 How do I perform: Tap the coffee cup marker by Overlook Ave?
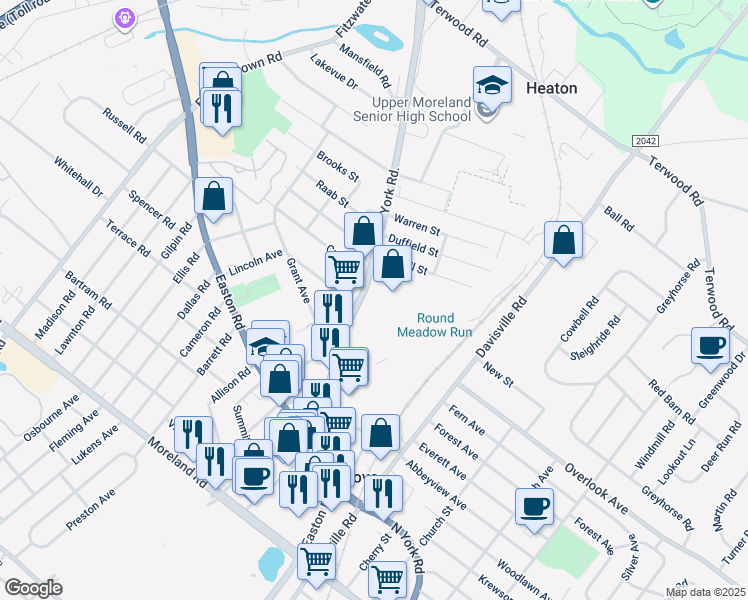pyautogui.click(x=534, y=510)
